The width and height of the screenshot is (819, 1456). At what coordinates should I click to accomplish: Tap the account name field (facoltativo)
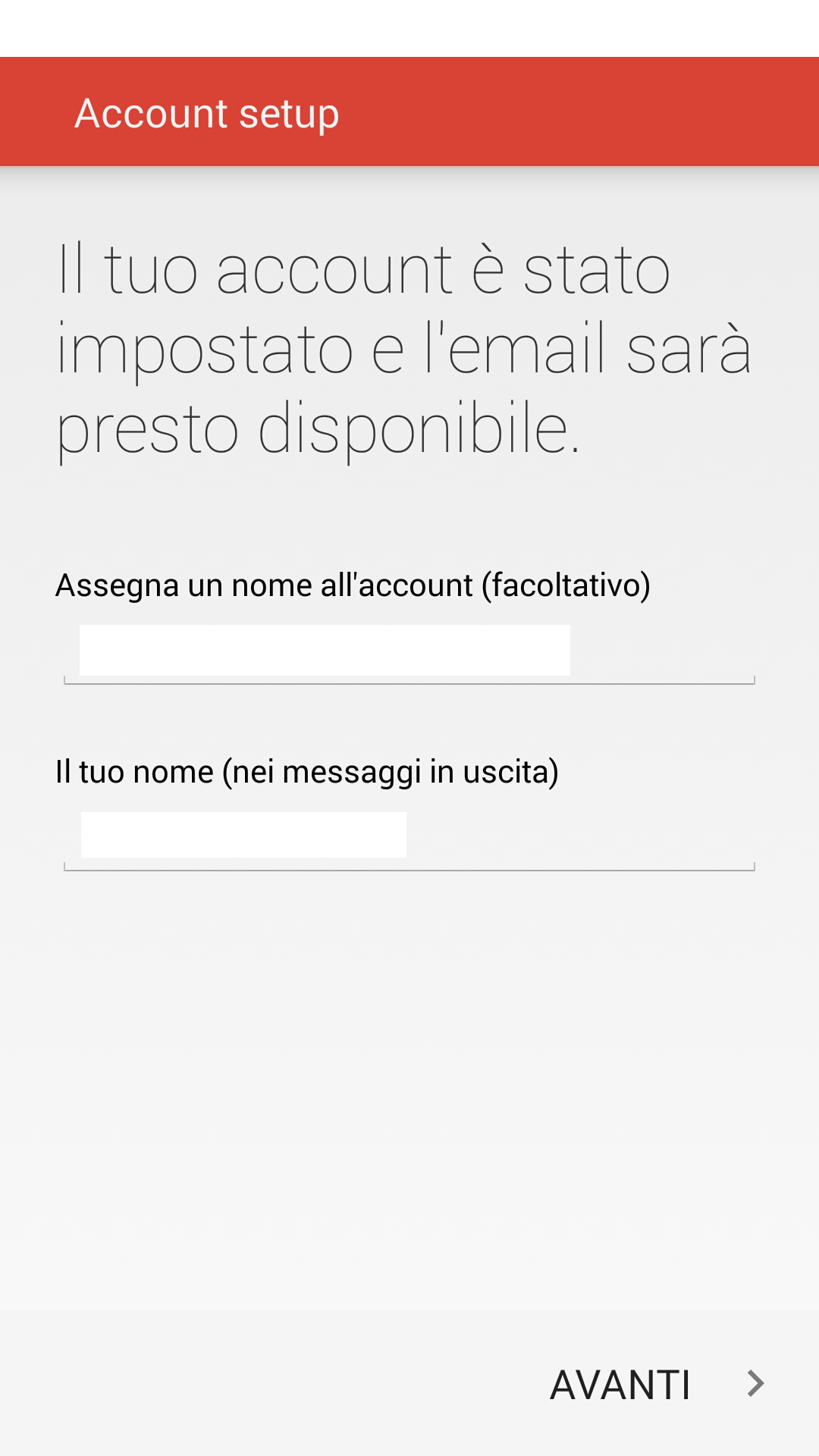point(409,652)
